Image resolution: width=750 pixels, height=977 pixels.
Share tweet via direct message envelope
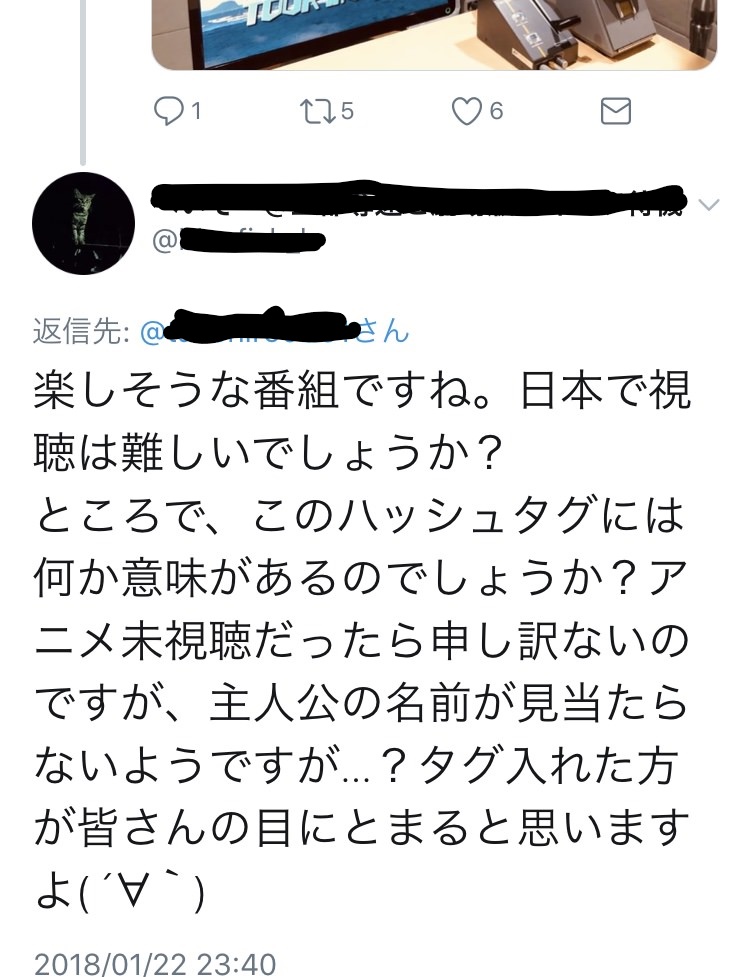615,112
